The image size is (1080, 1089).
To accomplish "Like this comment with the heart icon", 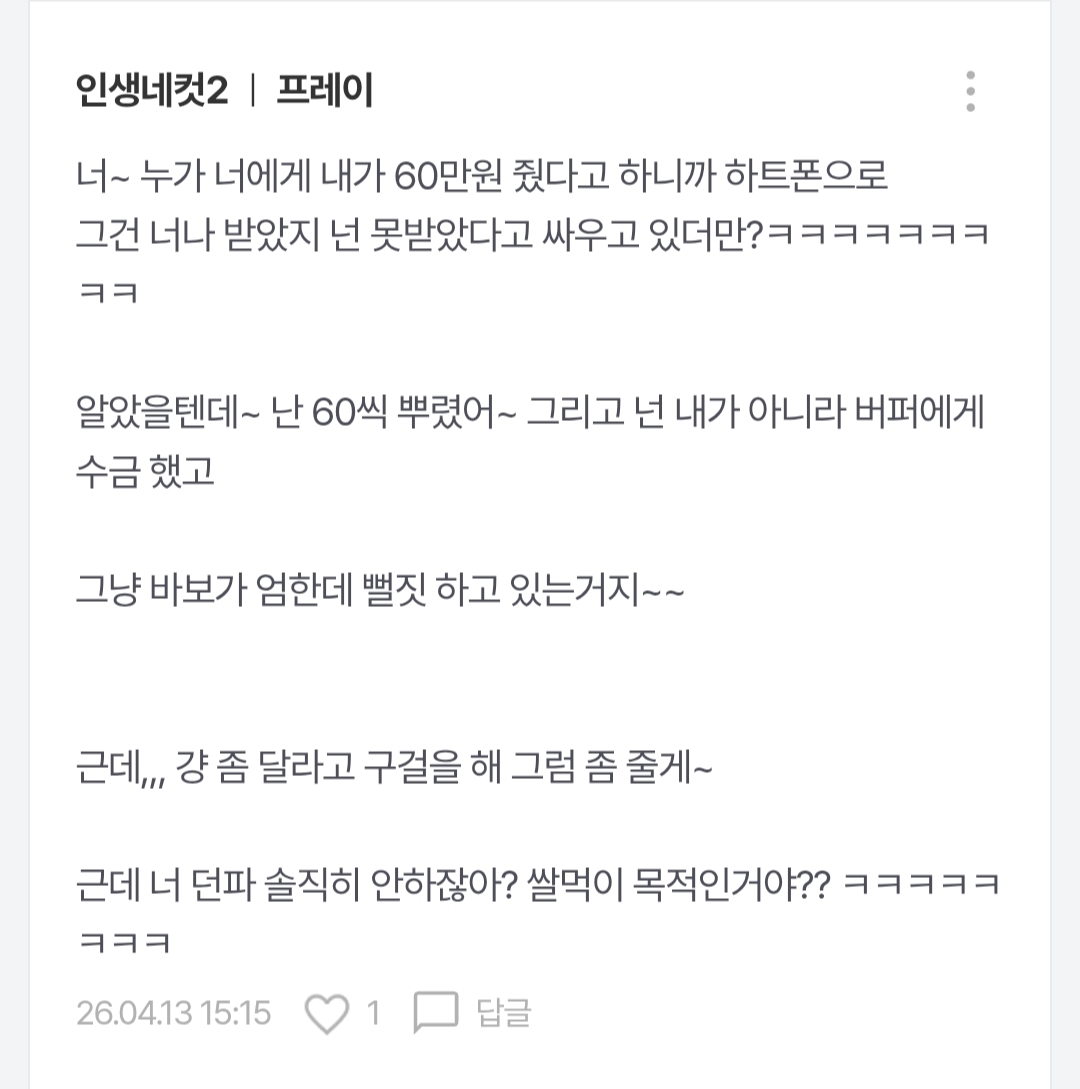I will point(327,1014).
